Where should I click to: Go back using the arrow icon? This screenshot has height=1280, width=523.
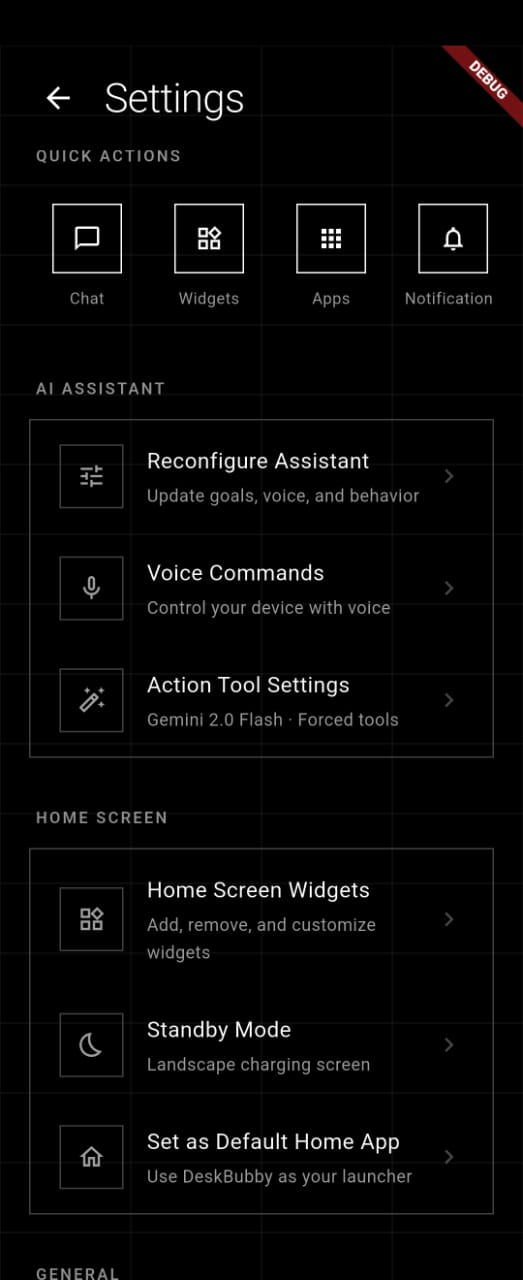coord(59,98)
